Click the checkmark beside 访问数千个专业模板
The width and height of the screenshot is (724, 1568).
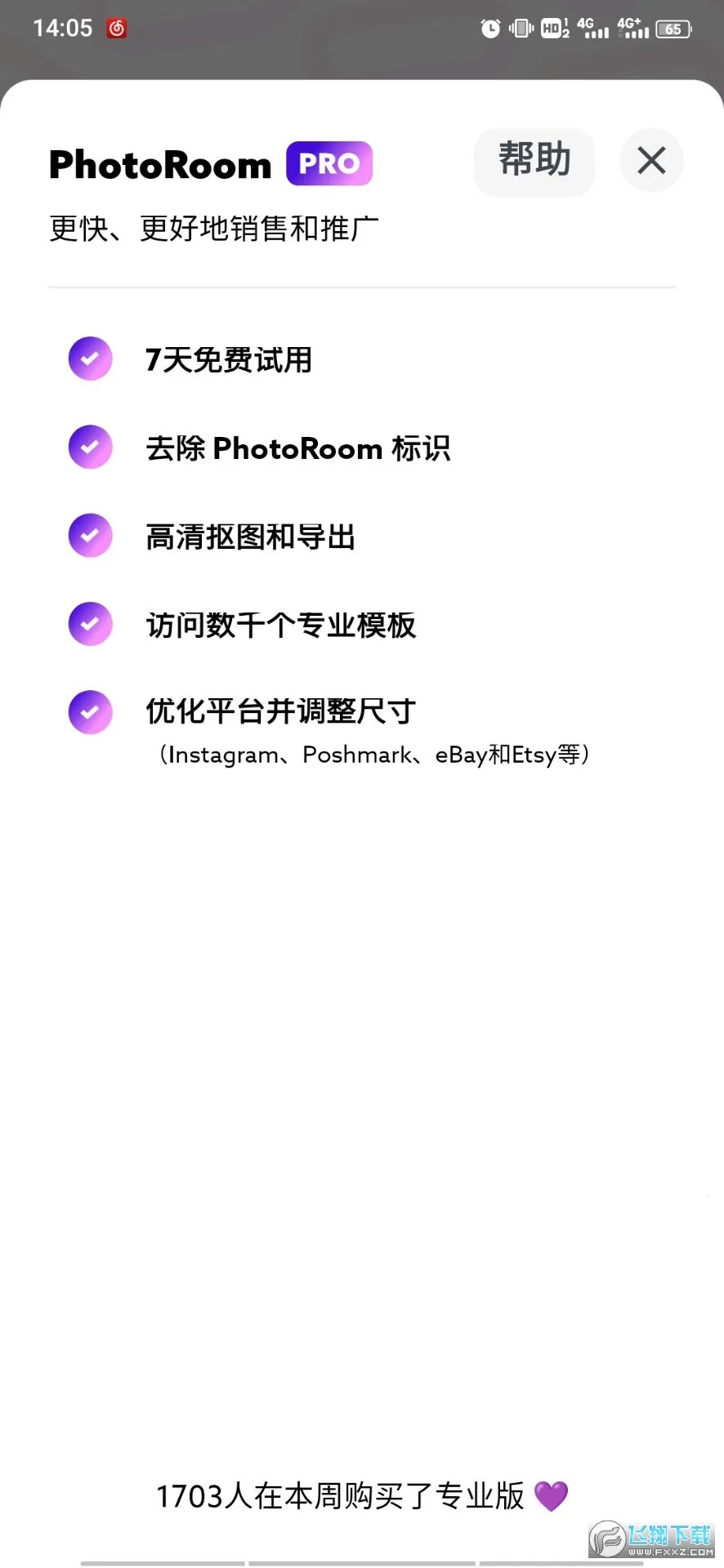pyautogui.click(x=90, y=623)
